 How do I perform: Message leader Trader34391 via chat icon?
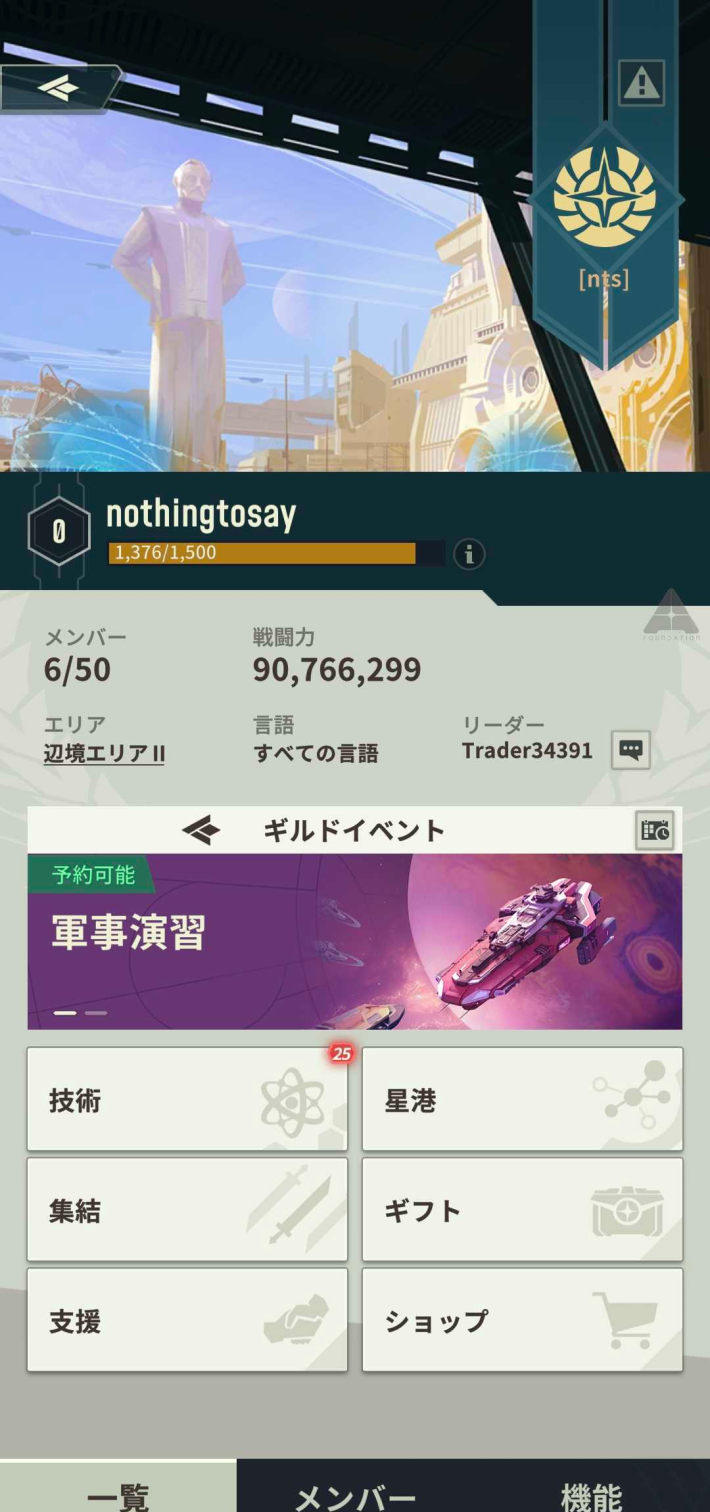click(630, 750)
